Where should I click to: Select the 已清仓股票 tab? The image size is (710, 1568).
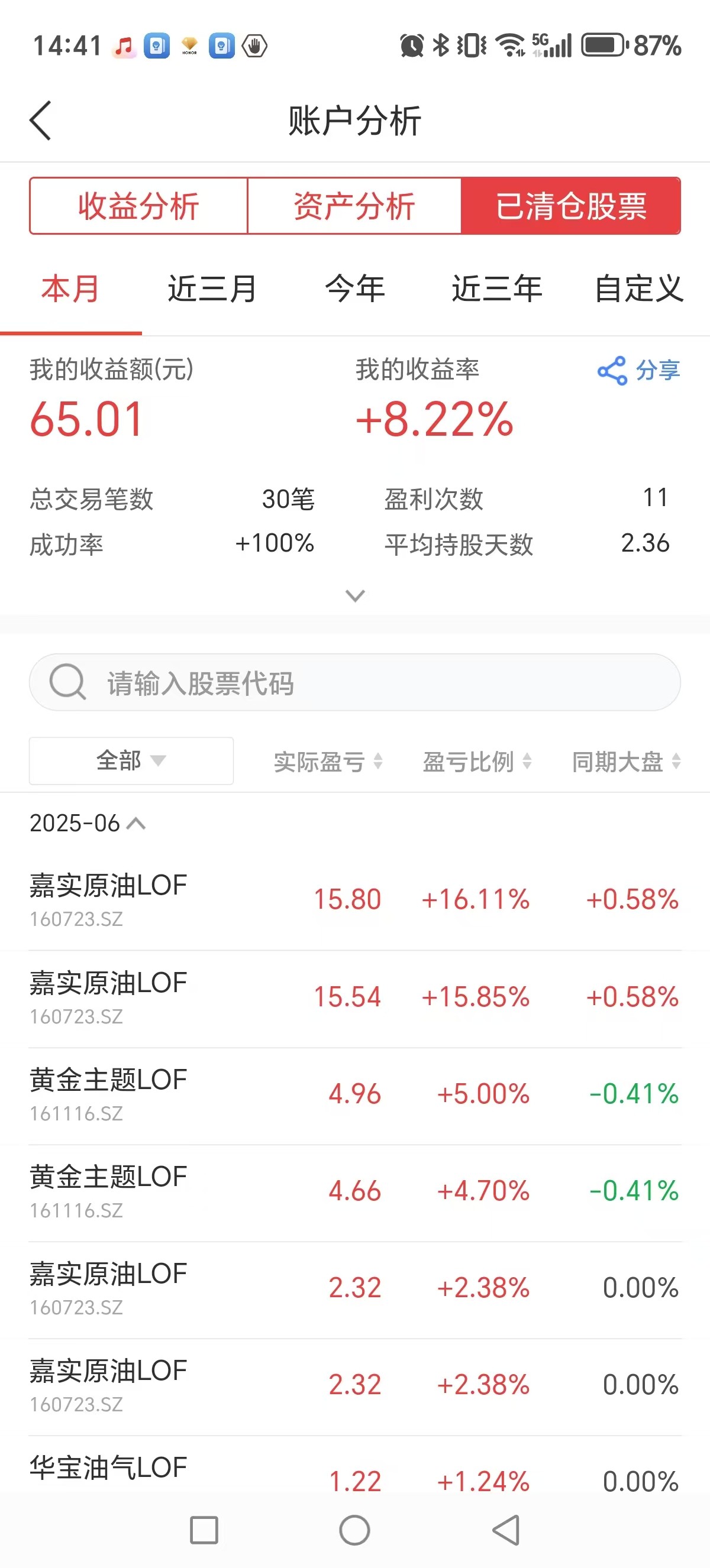[x=571, y=206]
